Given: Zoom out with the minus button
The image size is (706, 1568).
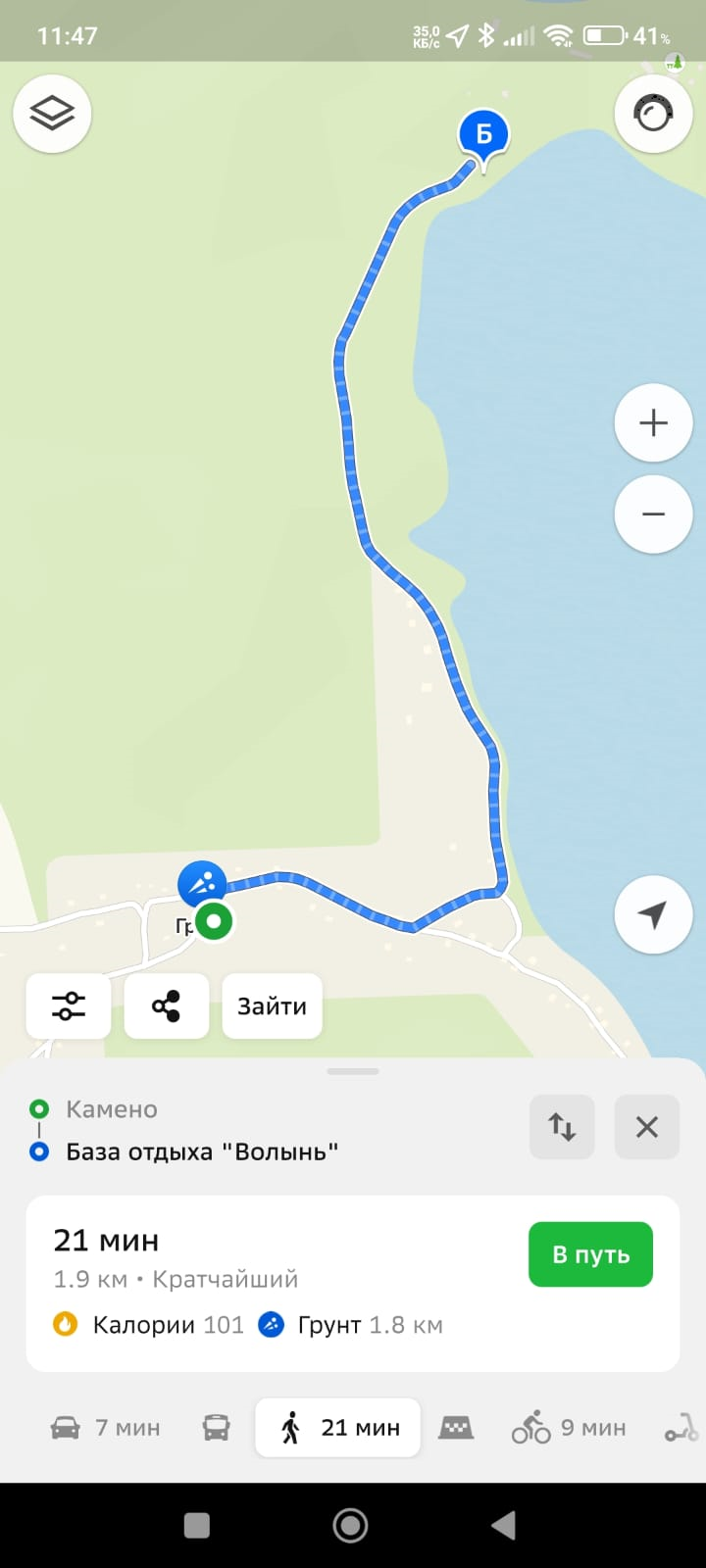Looking at the screenshot, I should point(653,514).
